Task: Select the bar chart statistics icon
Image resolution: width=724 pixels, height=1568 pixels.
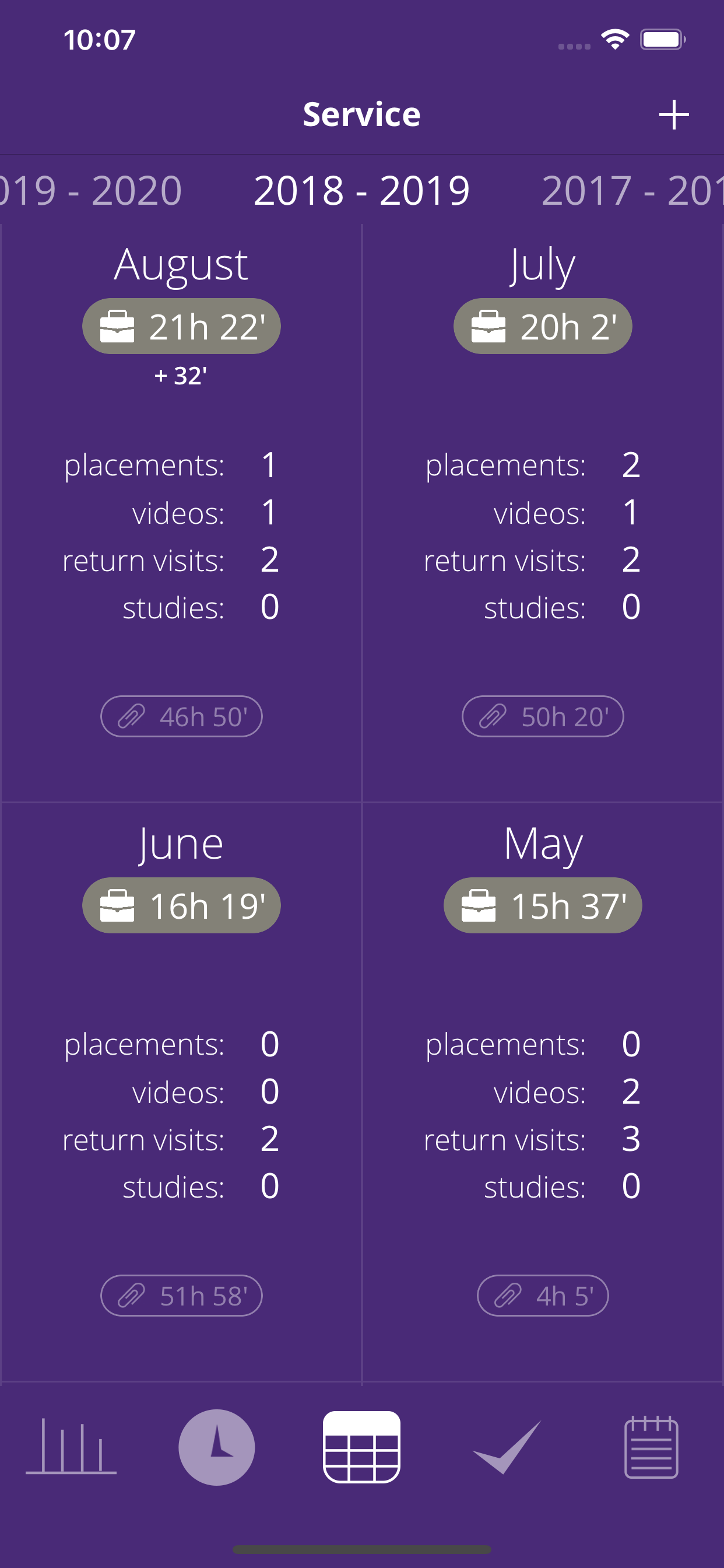Action: (71, 1448)
